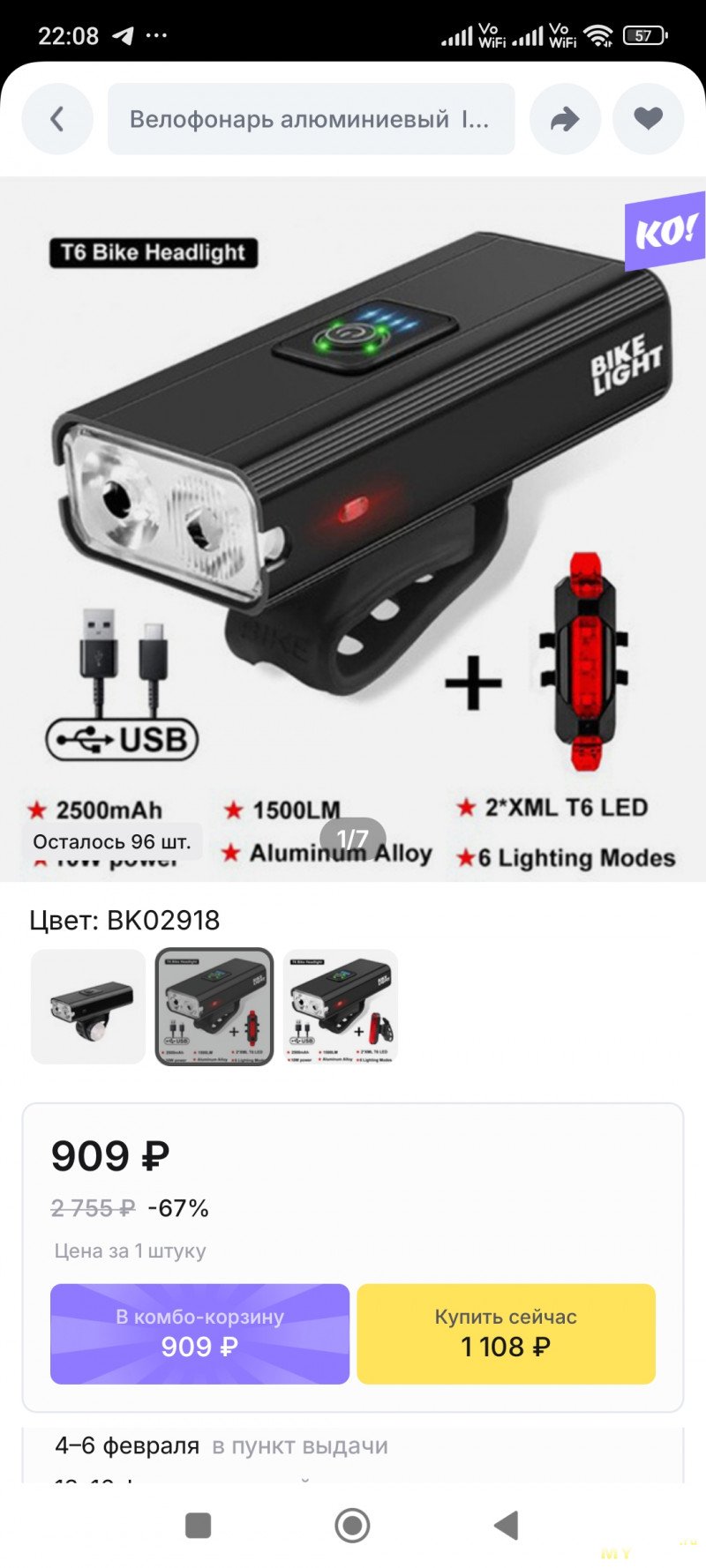Select the third color variant thumbnail
706x1568 pixels.
point(341,1006)
